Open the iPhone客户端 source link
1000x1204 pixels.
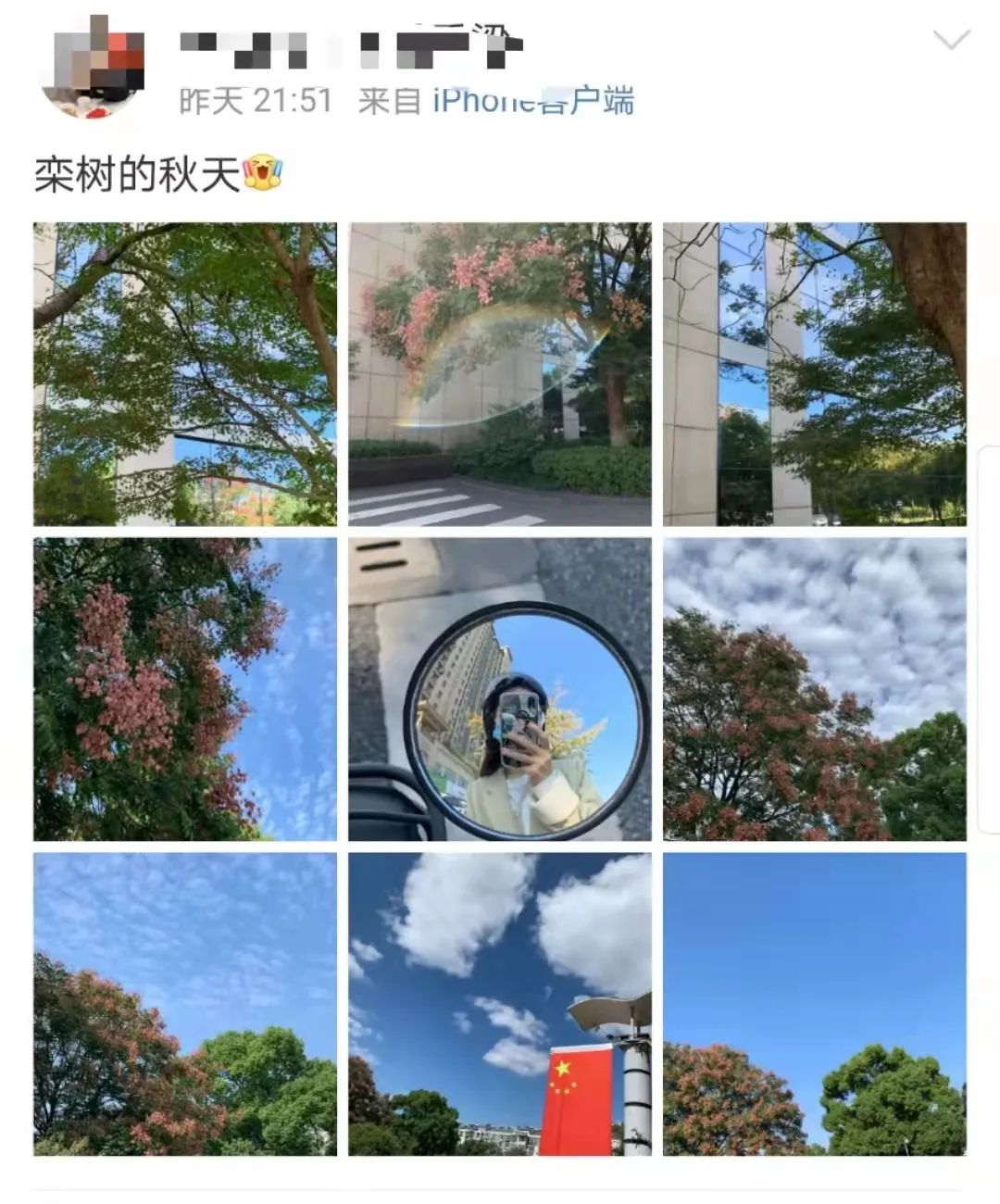tap(533, 101)
